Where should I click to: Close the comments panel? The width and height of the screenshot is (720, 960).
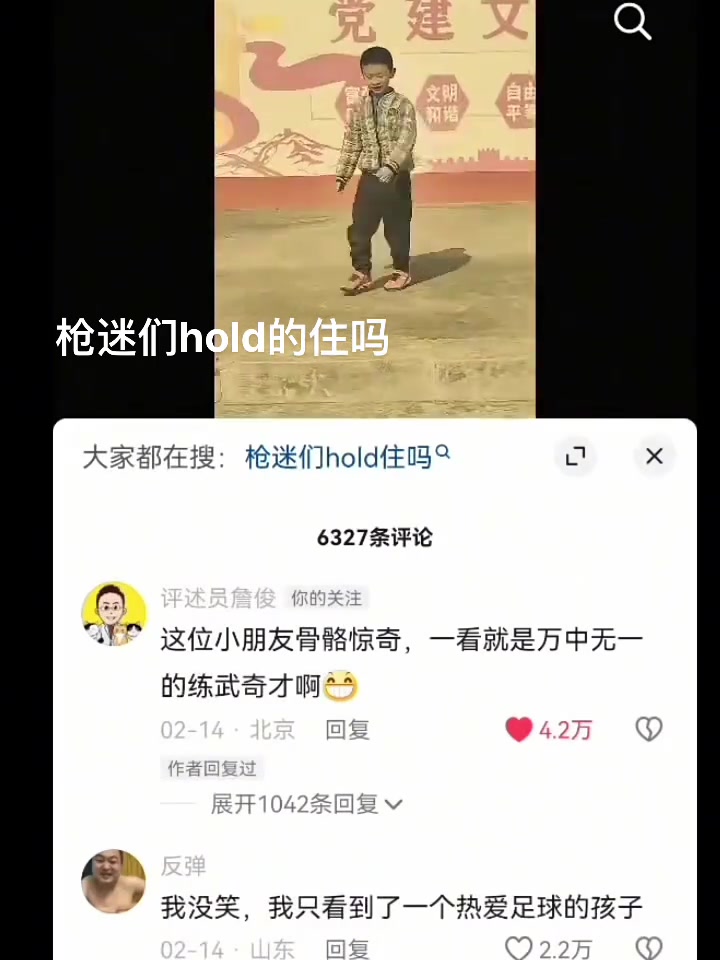pyautogui.click(x=654, y=456)
